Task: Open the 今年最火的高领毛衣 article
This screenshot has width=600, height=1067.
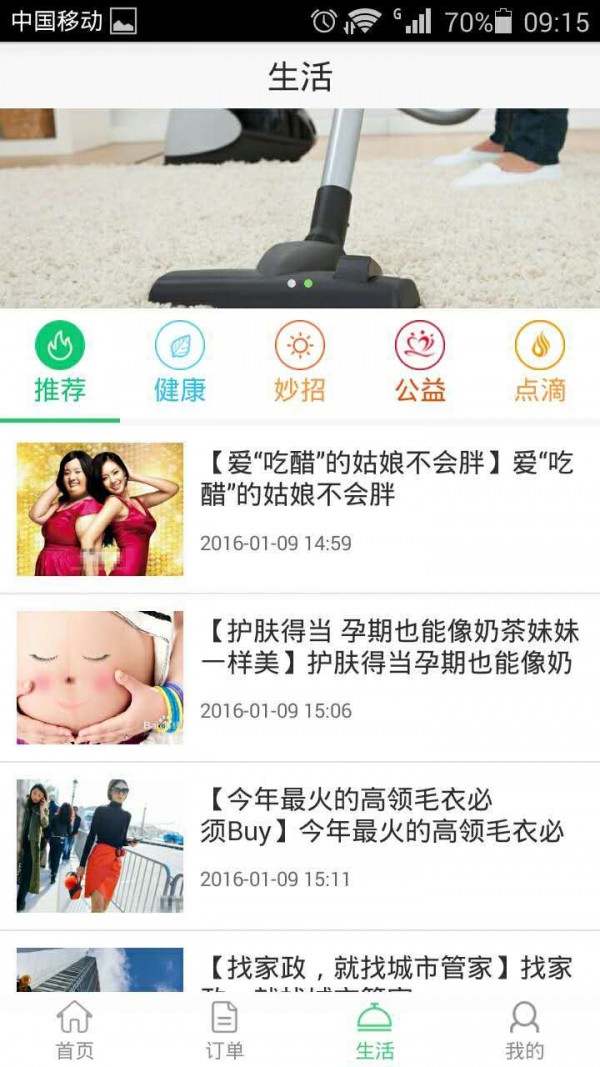Action: coord(300,846)
